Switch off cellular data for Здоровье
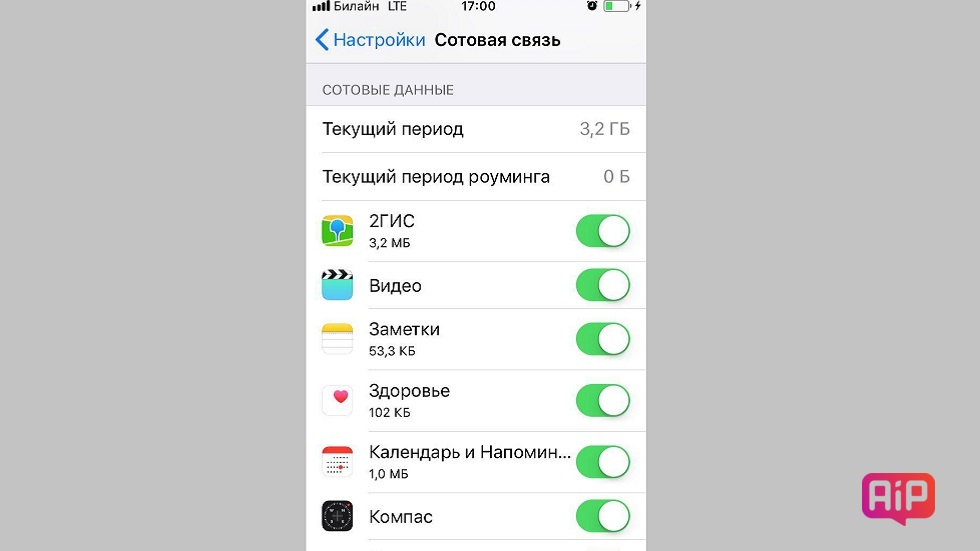This screenshot has height=551, width=980. 603,401
